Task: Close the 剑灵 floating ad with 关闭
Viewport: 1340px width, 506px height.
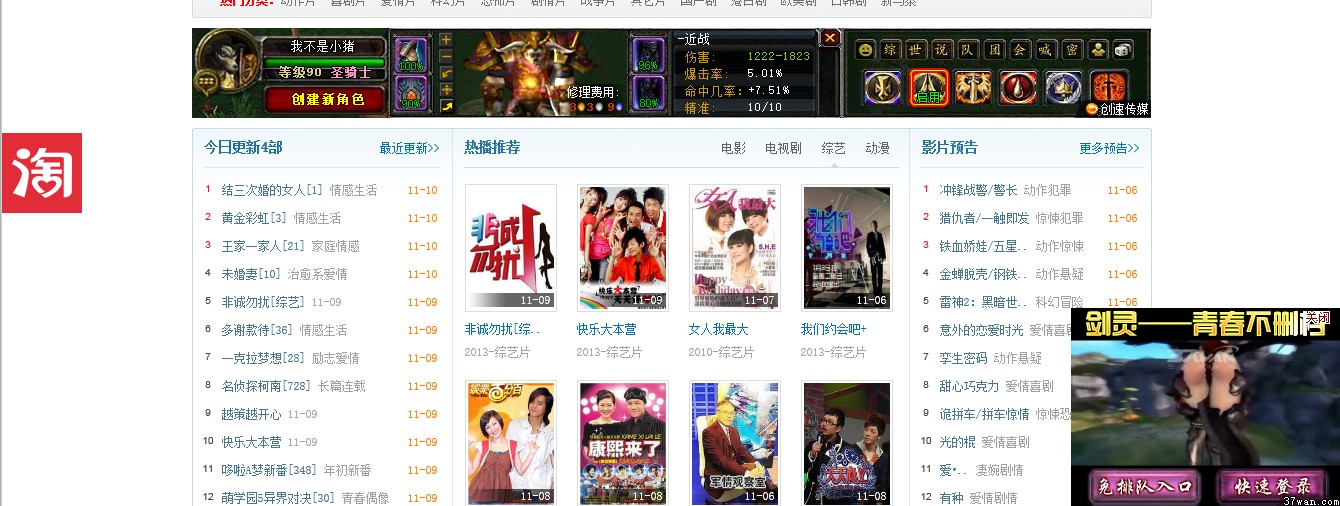Action: (1317, 318)
